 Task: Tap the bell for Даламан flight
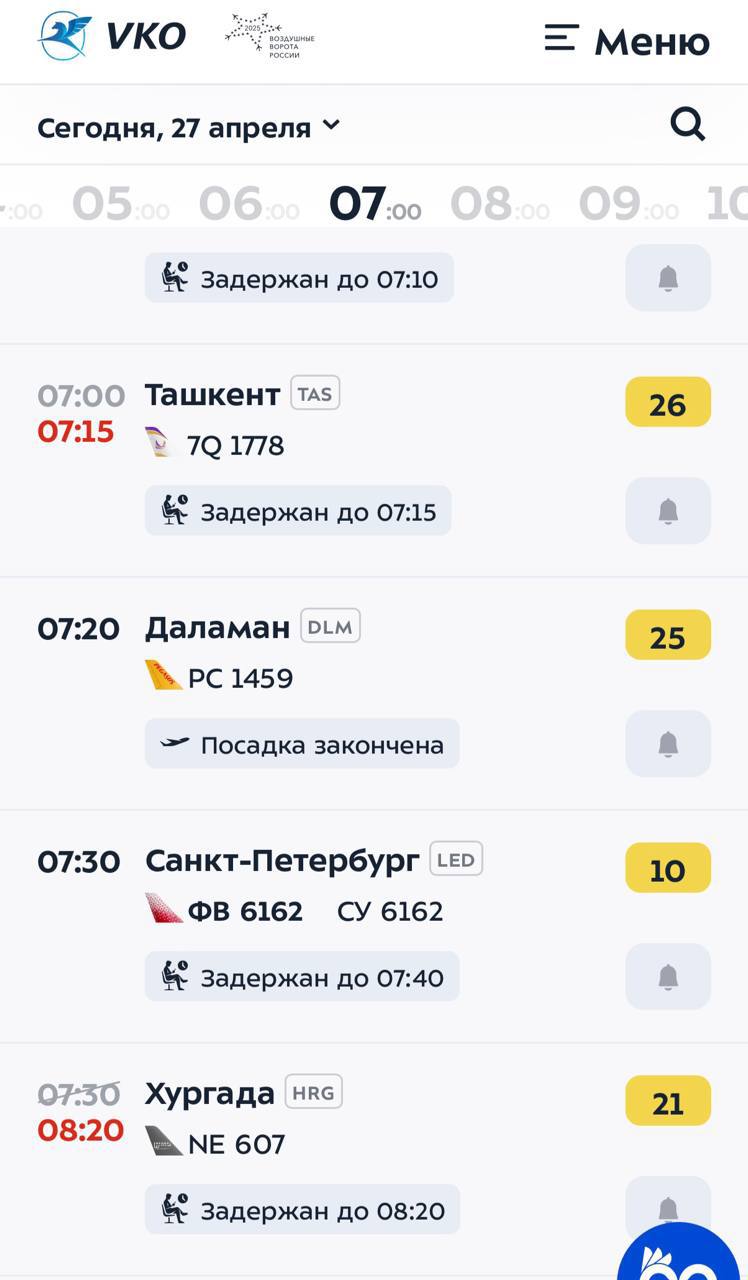pos(668,744)
